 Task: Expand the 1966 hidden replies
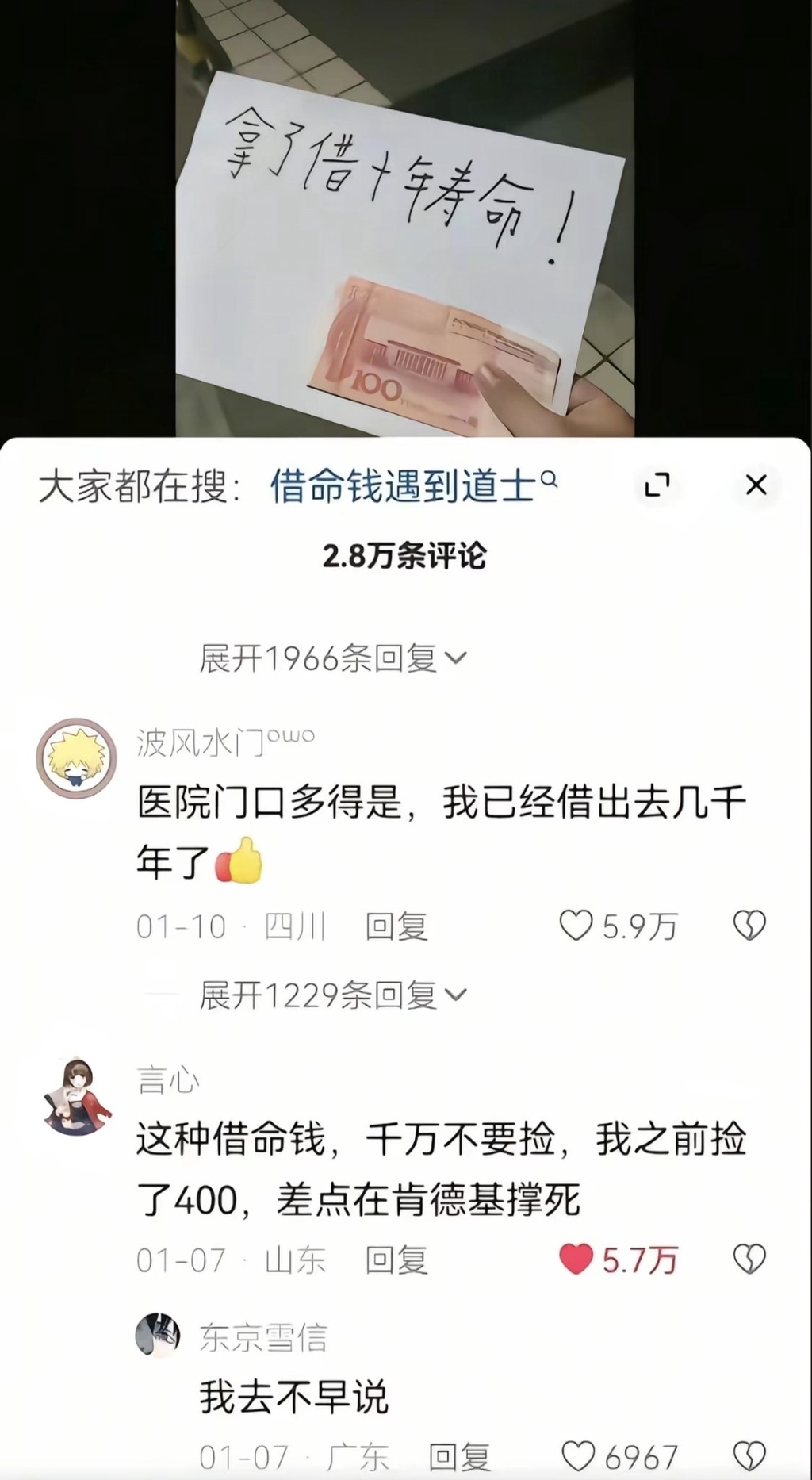click(x=333, y=658)
